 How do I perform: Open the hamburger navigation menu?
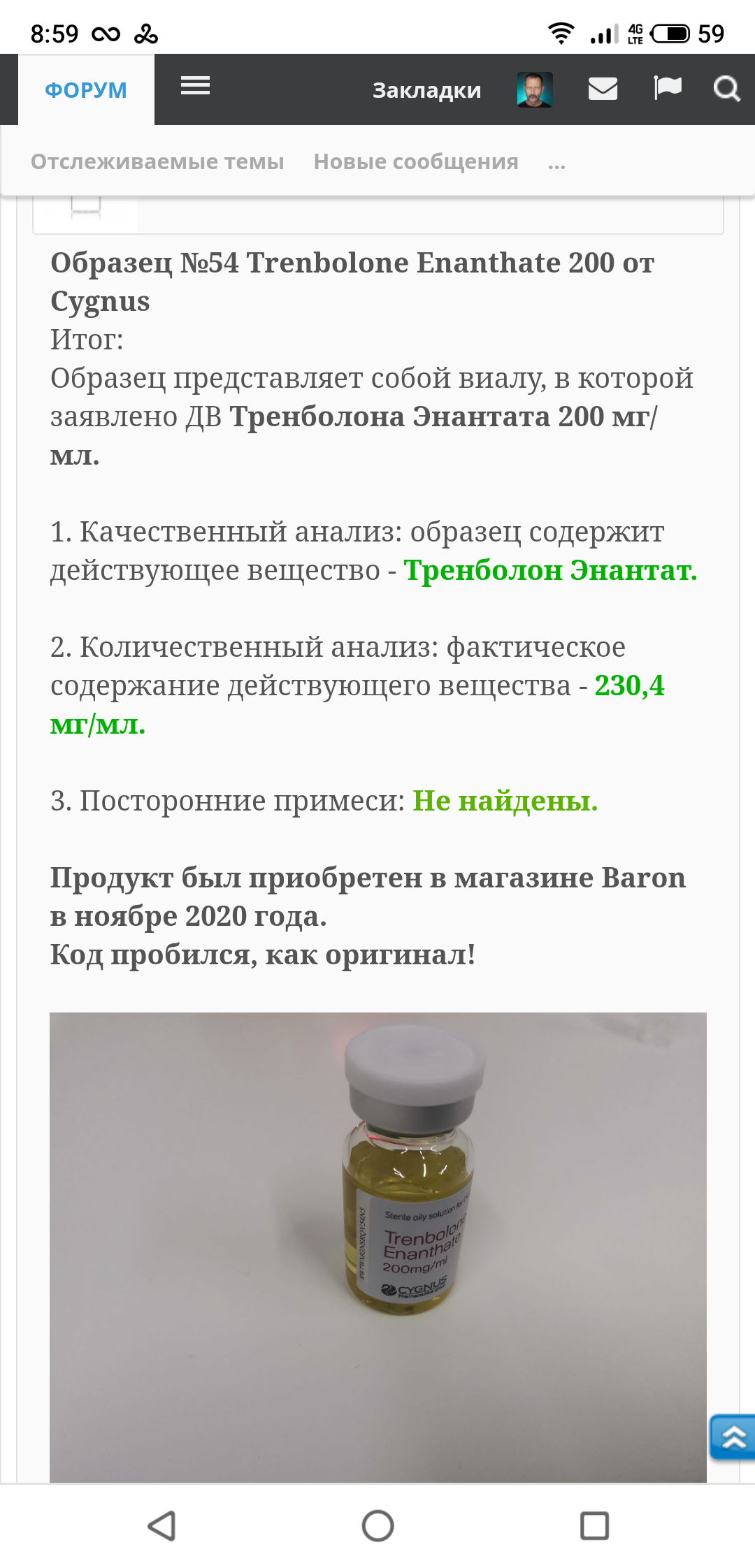pyautogui.click(x=195, y=86)
